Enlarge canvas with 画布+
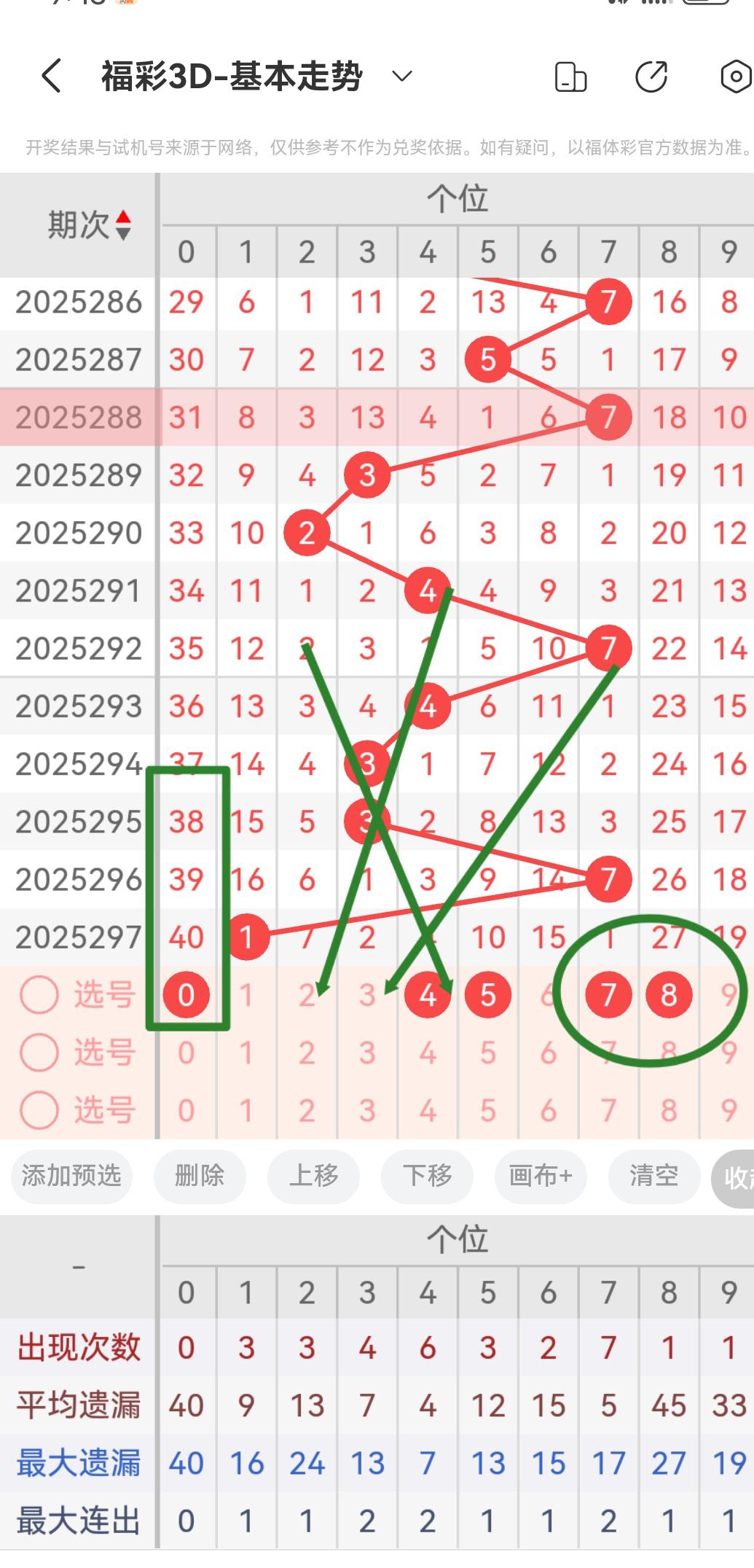Image resolution: width=754 pixels, height=1568 pixels. [x=541, y=1175]
